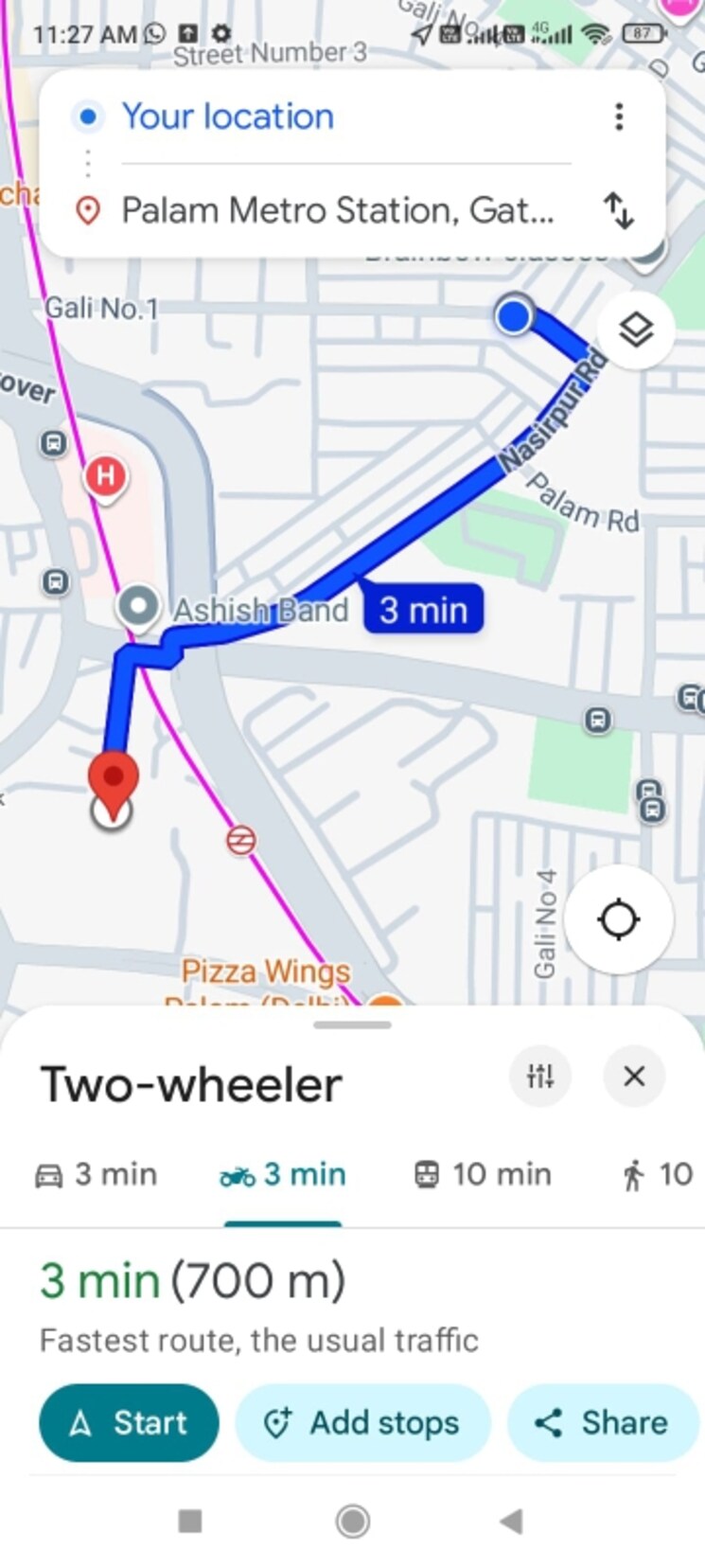This screenshot has height=1568, width=705.
Task: Dismiss directions with the X button
Action: coord(633,1077)
